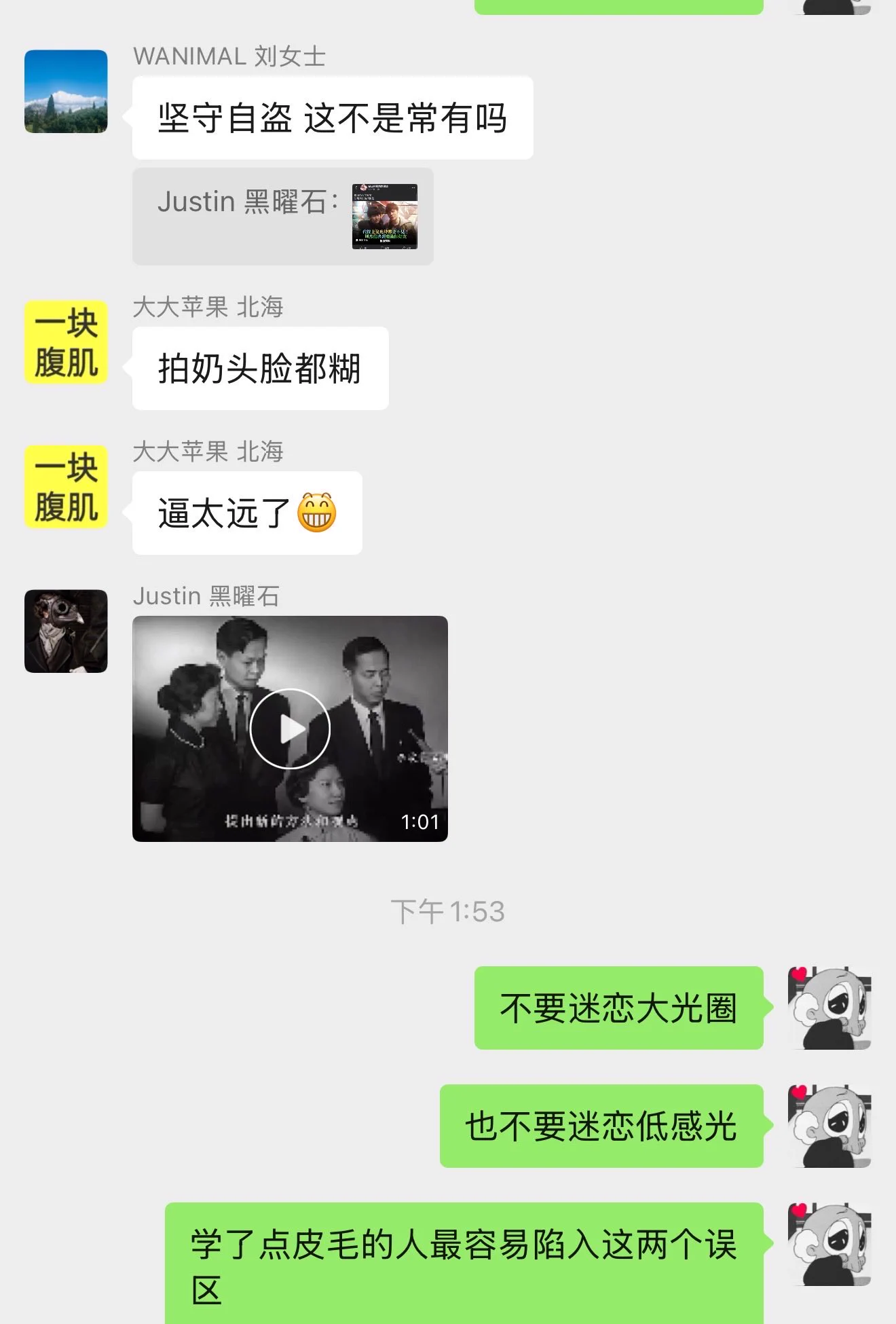
Task: Play the 1:01 video from Justin 黑曜石
Action: tap(290, 729)
